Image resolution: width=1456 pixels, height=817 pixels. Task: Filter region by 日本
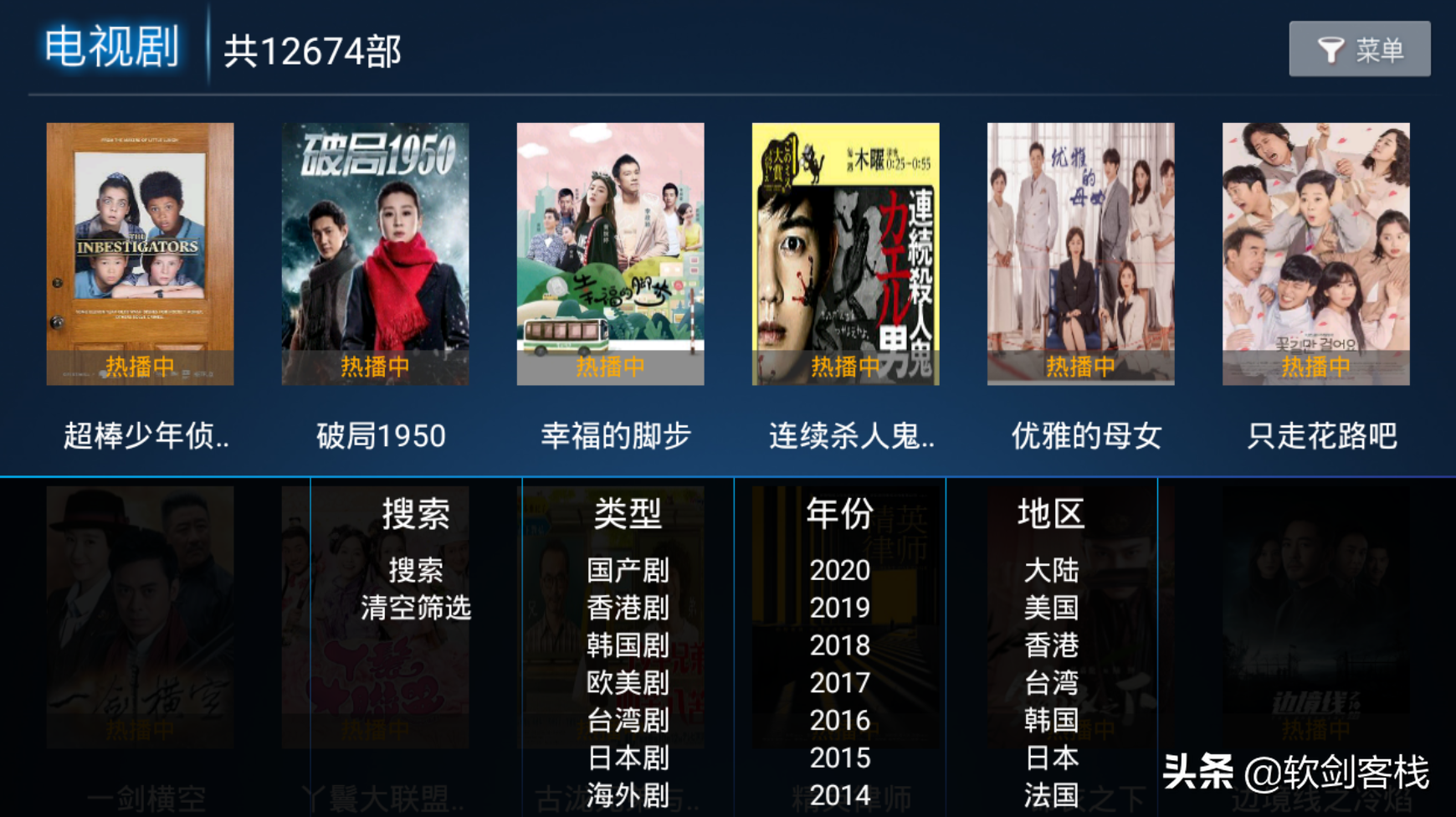point(1051,758)
